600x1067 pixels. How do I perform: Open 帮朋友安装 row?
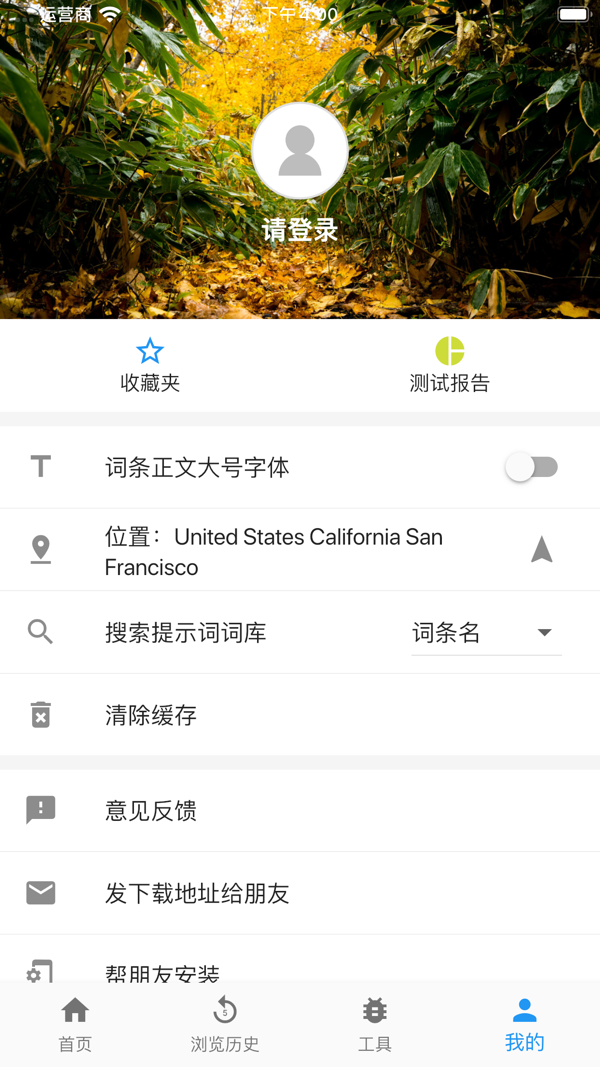(300, 959)
